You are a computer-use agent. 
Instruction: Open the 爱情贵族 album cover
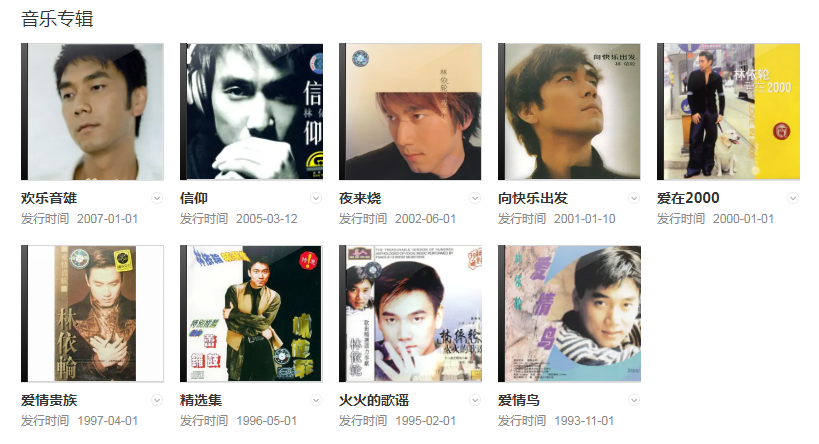tap(92, 313)
